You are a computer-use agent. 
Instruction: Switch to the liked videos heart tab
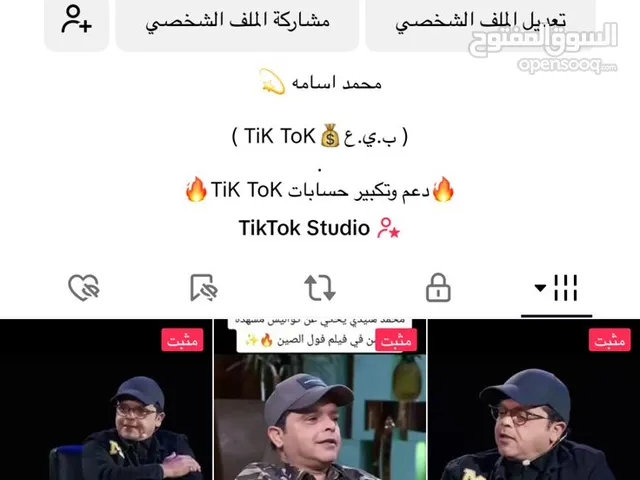click(x=83, y=288)
